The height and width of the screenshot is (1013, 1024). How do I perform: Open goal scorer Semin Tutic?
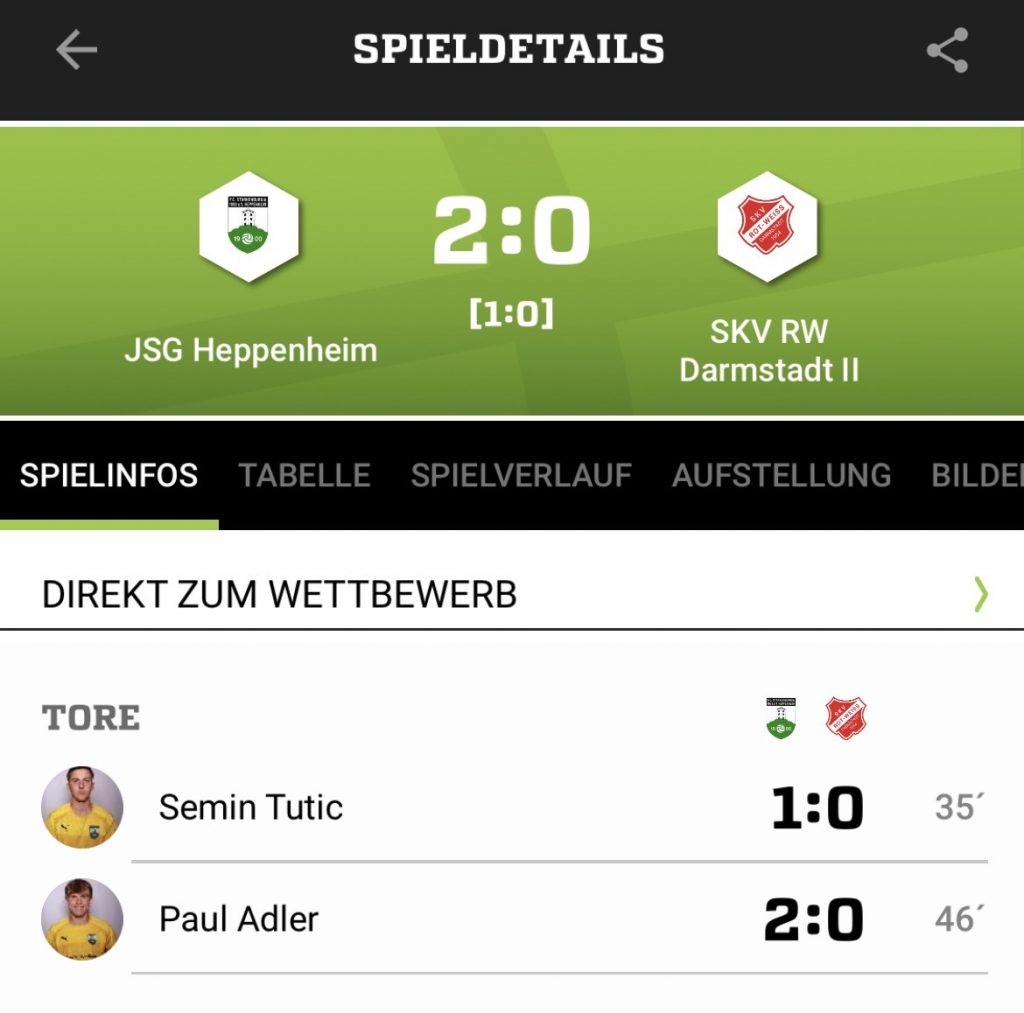(x=250, y=807)
